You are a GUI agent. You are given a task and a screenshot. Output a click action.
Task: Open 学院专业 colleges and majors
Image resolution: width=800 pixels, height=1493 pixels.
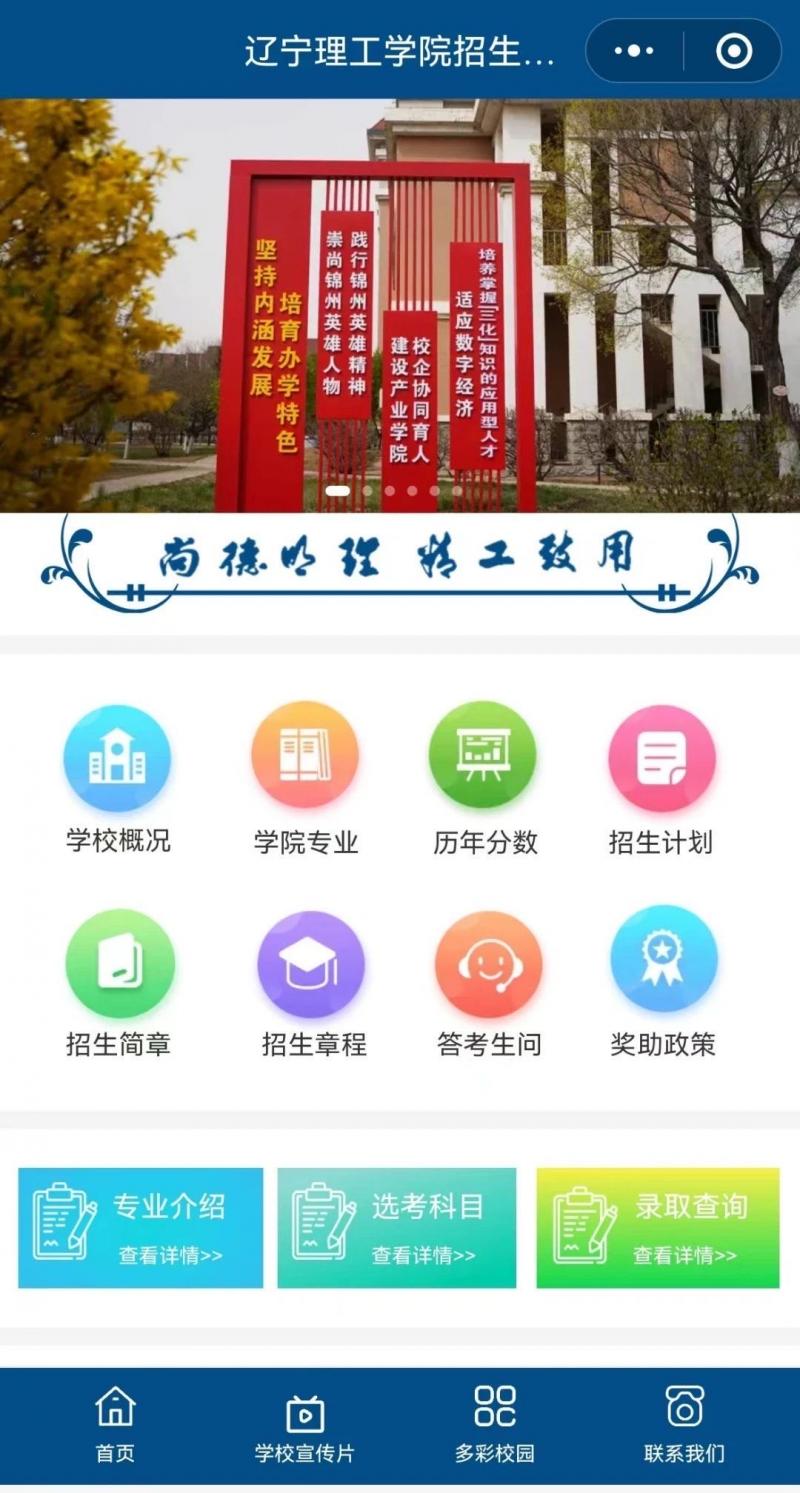pos(305,779)
